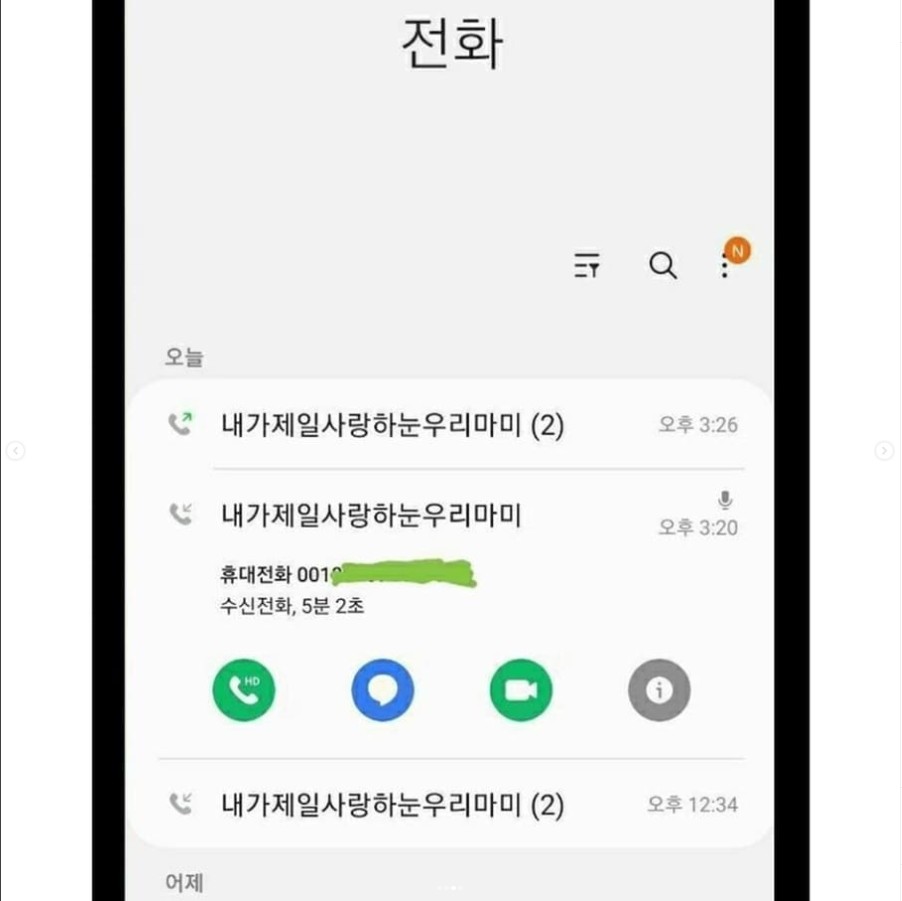902x901 pixels.
Task: Start a video call with the camera button
Action: [x=521, y=690]
